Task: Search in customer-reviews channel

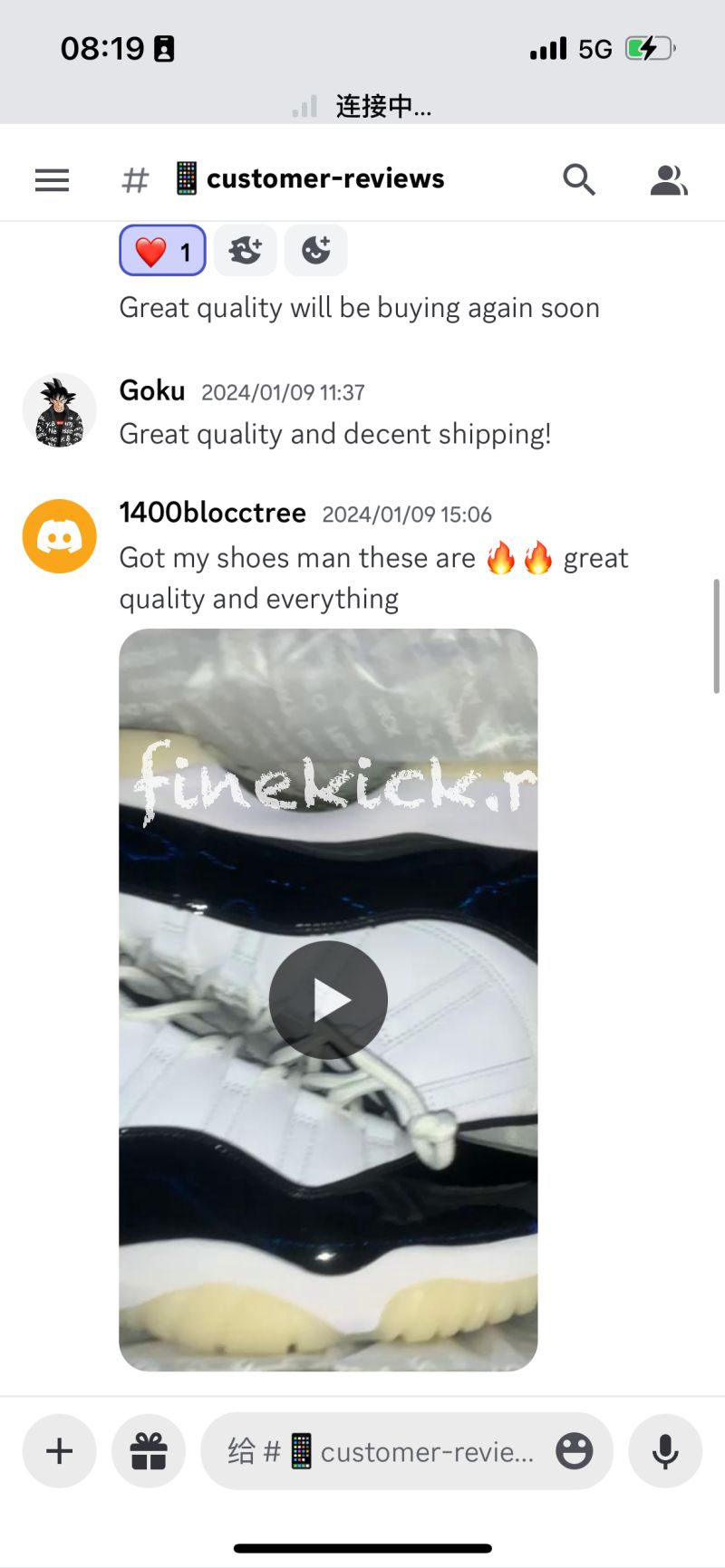Action: click(x=579, y=179)
